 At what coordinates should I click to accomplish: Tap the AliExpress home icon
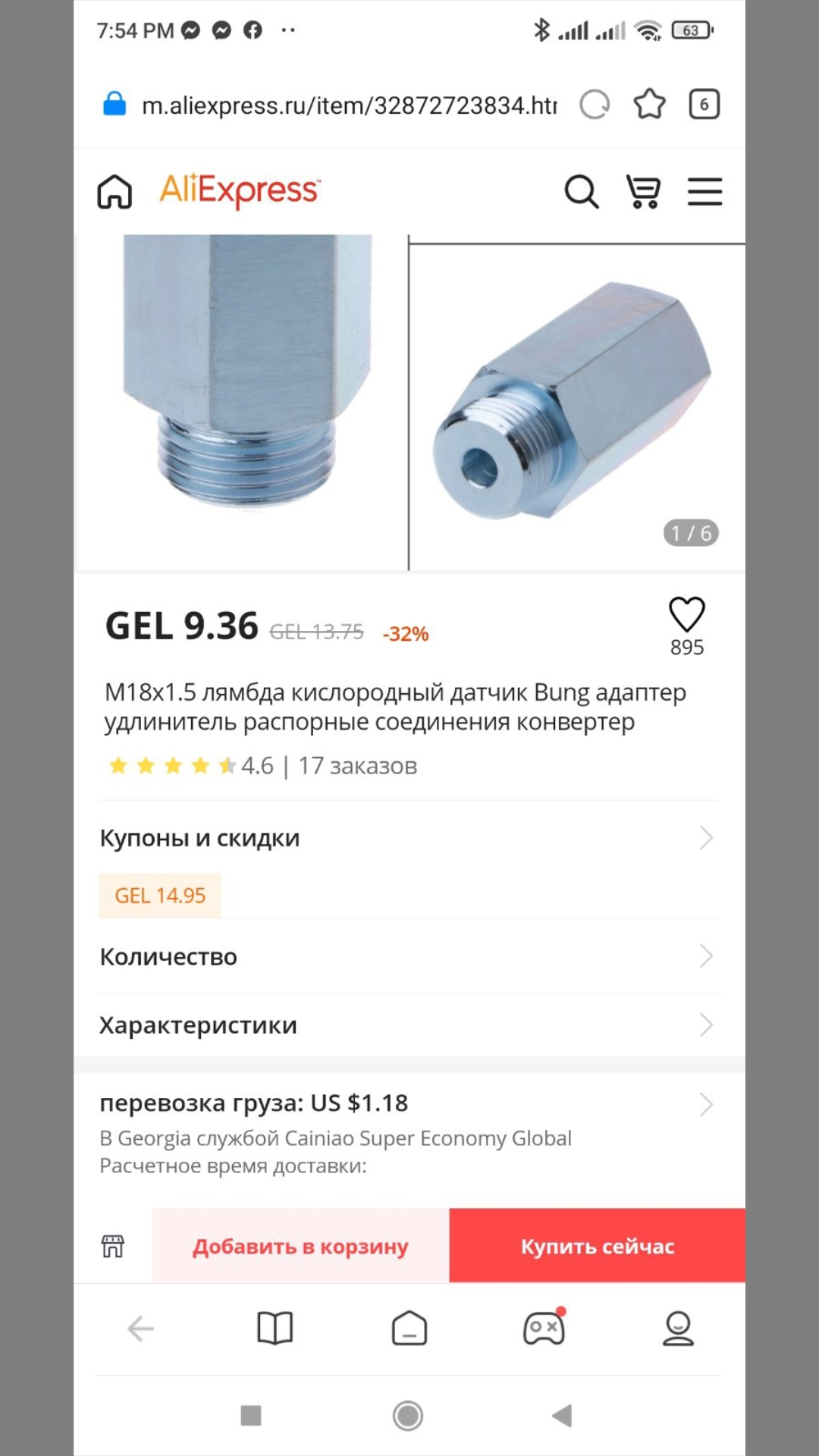tap(115, 191)
